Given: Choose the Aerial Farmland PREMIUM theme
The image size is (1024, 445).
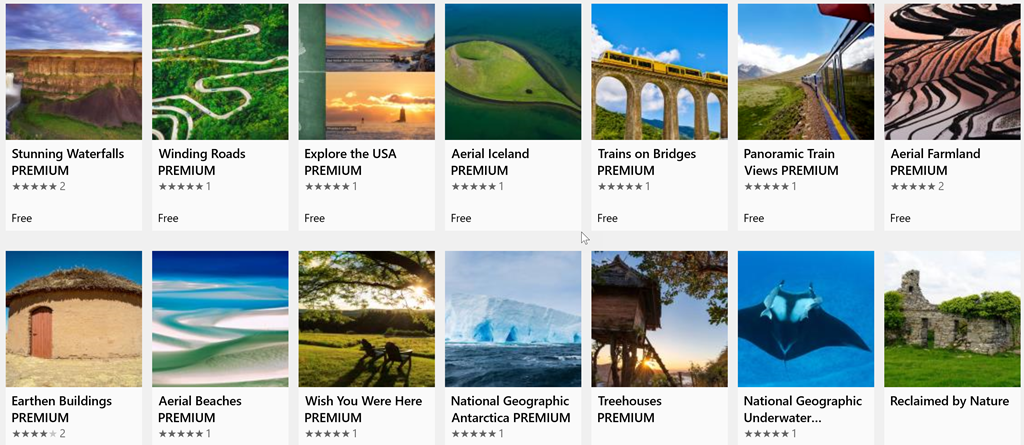Looking at the screenshot, I should tap(952, 72).
